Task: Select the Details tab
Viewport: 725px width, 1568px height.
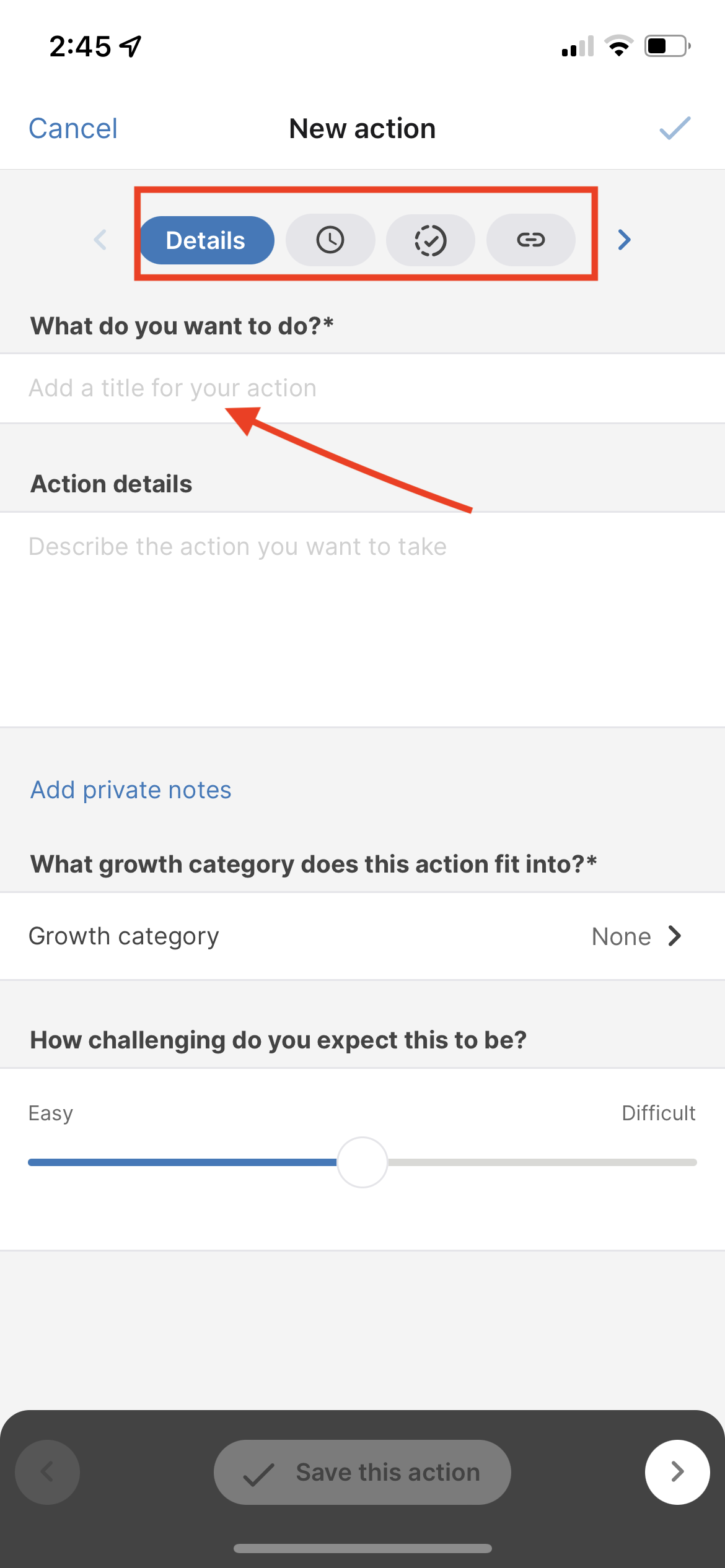Action: click(x=206, y=240)
